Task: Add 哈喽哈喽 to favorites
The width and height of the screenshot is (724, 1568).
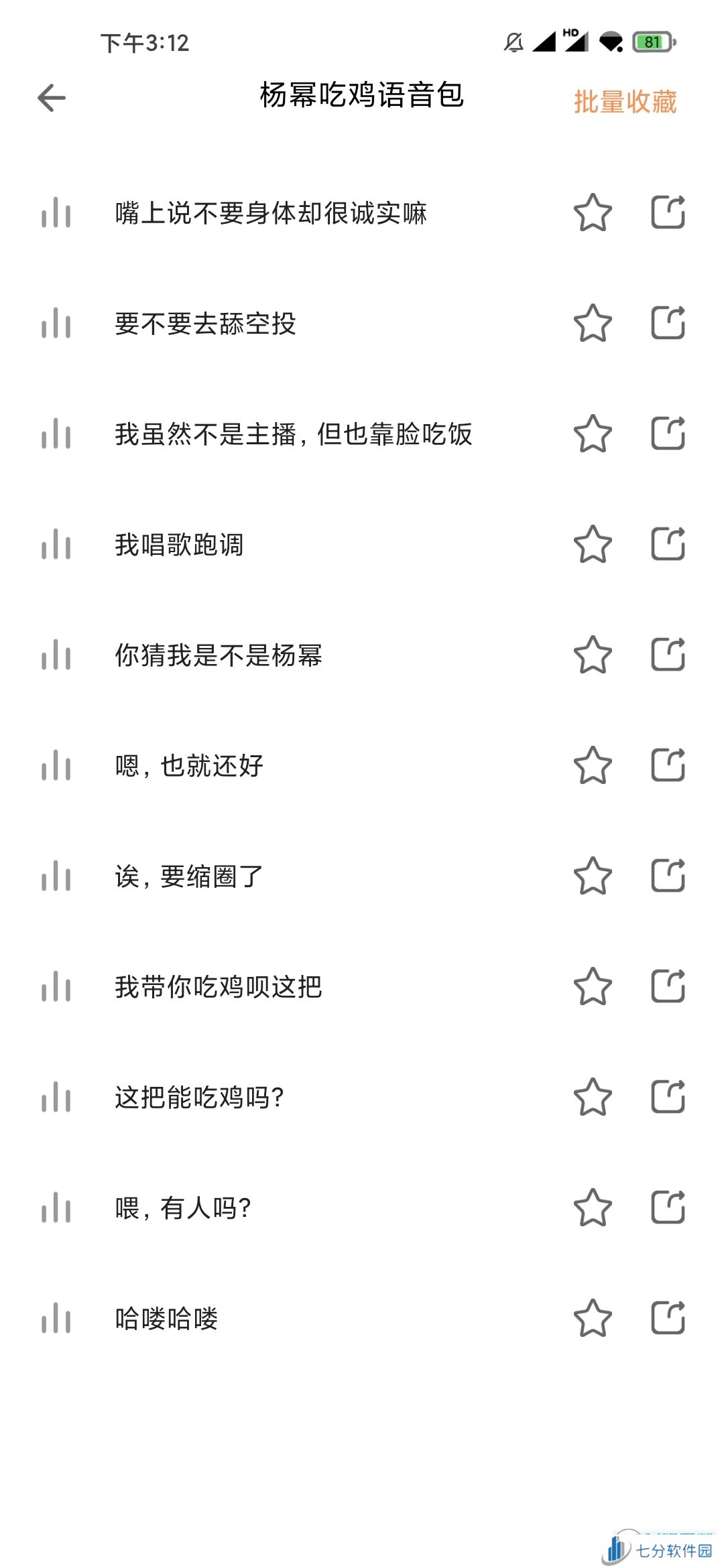Action: (593, 1318)
